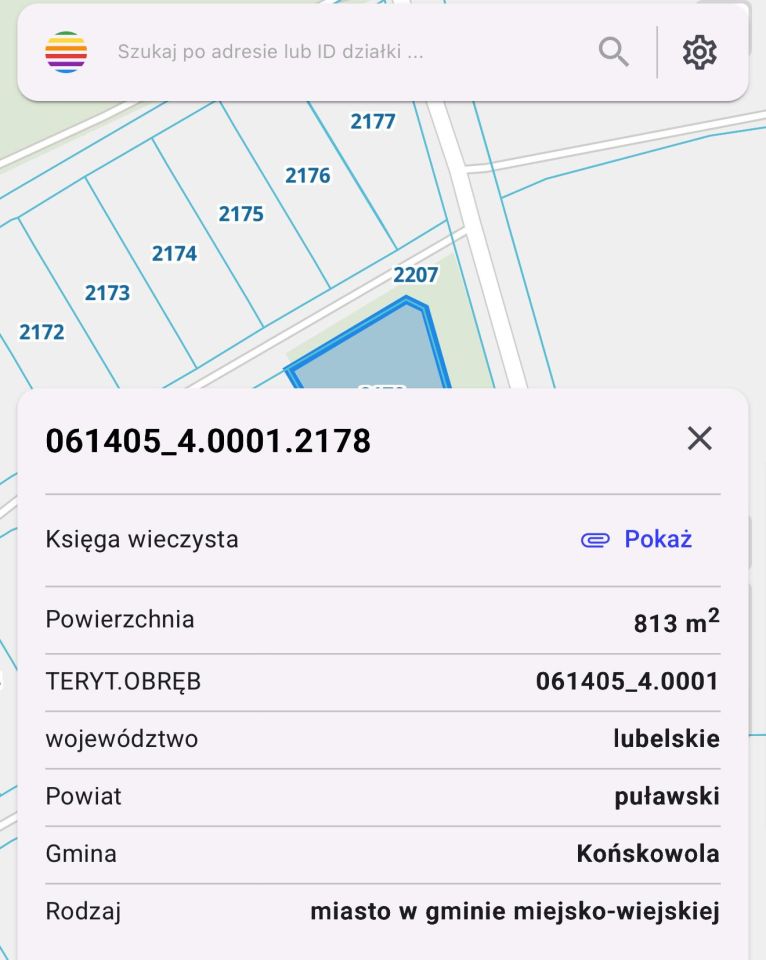
Task: Click the search input field
Action: (300, 51)
